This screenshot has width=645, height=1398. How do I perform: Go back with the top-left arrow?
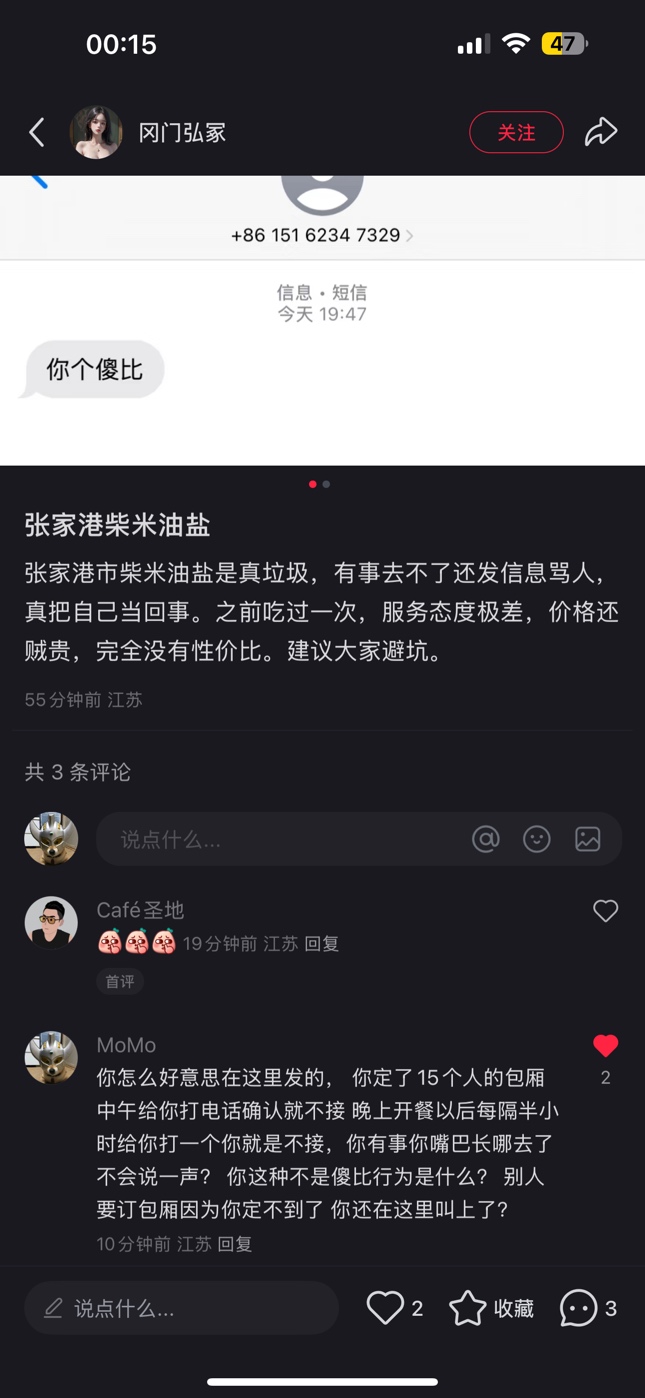point(37,132)
